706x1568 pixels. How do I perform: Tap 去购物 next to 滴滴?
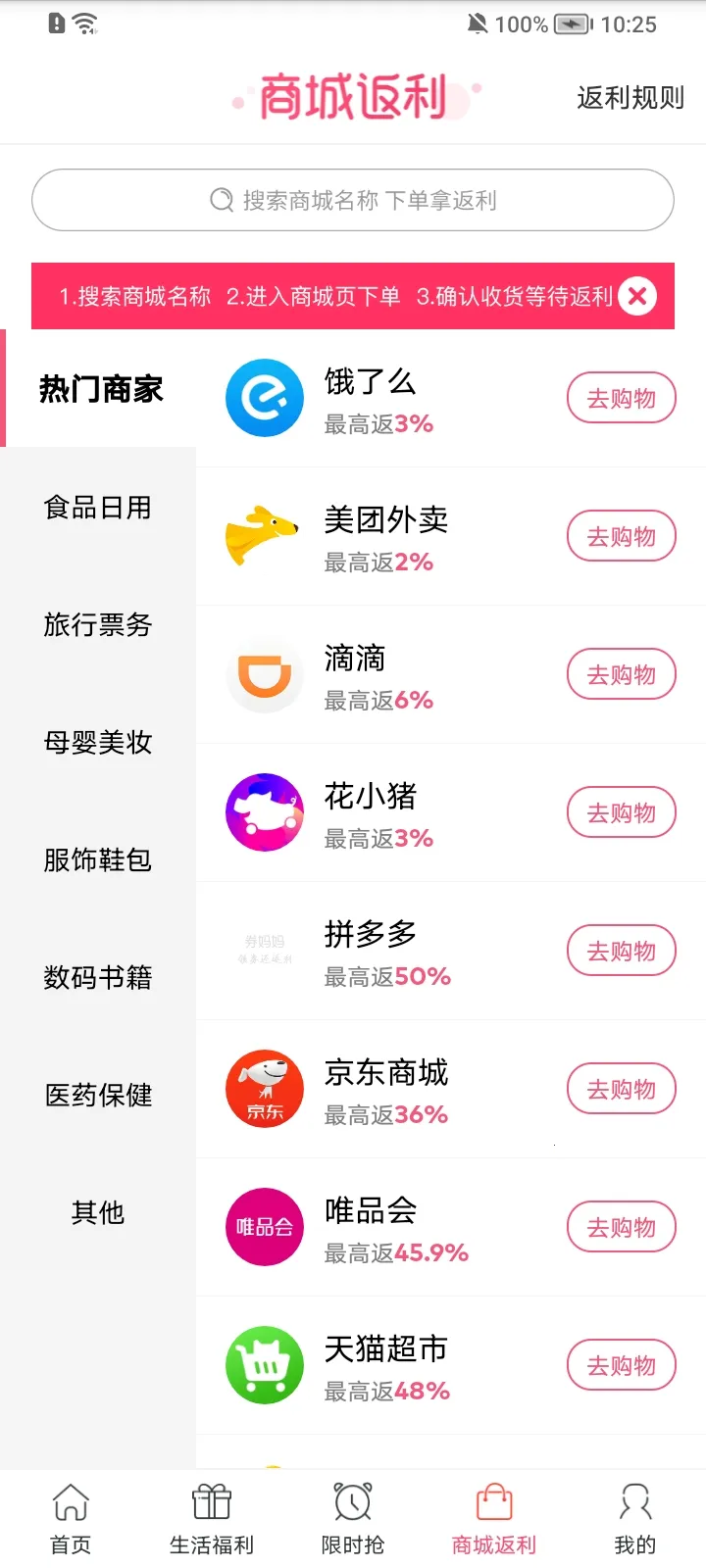coord(621,675)
